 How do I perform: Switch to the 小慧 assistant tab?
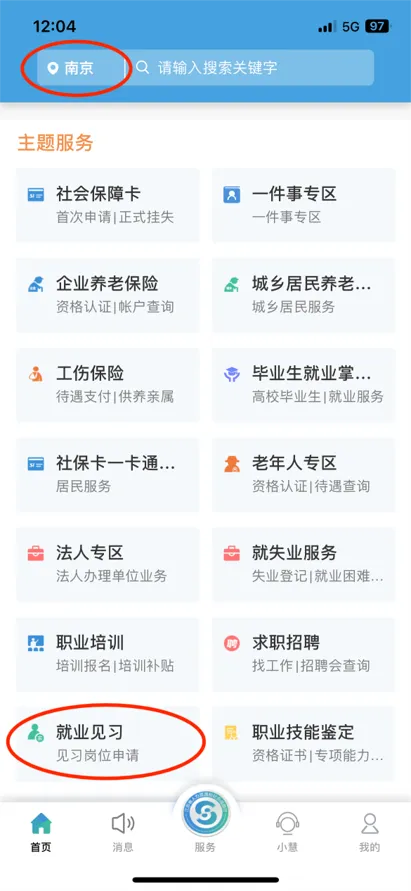(x=288, y=832)
